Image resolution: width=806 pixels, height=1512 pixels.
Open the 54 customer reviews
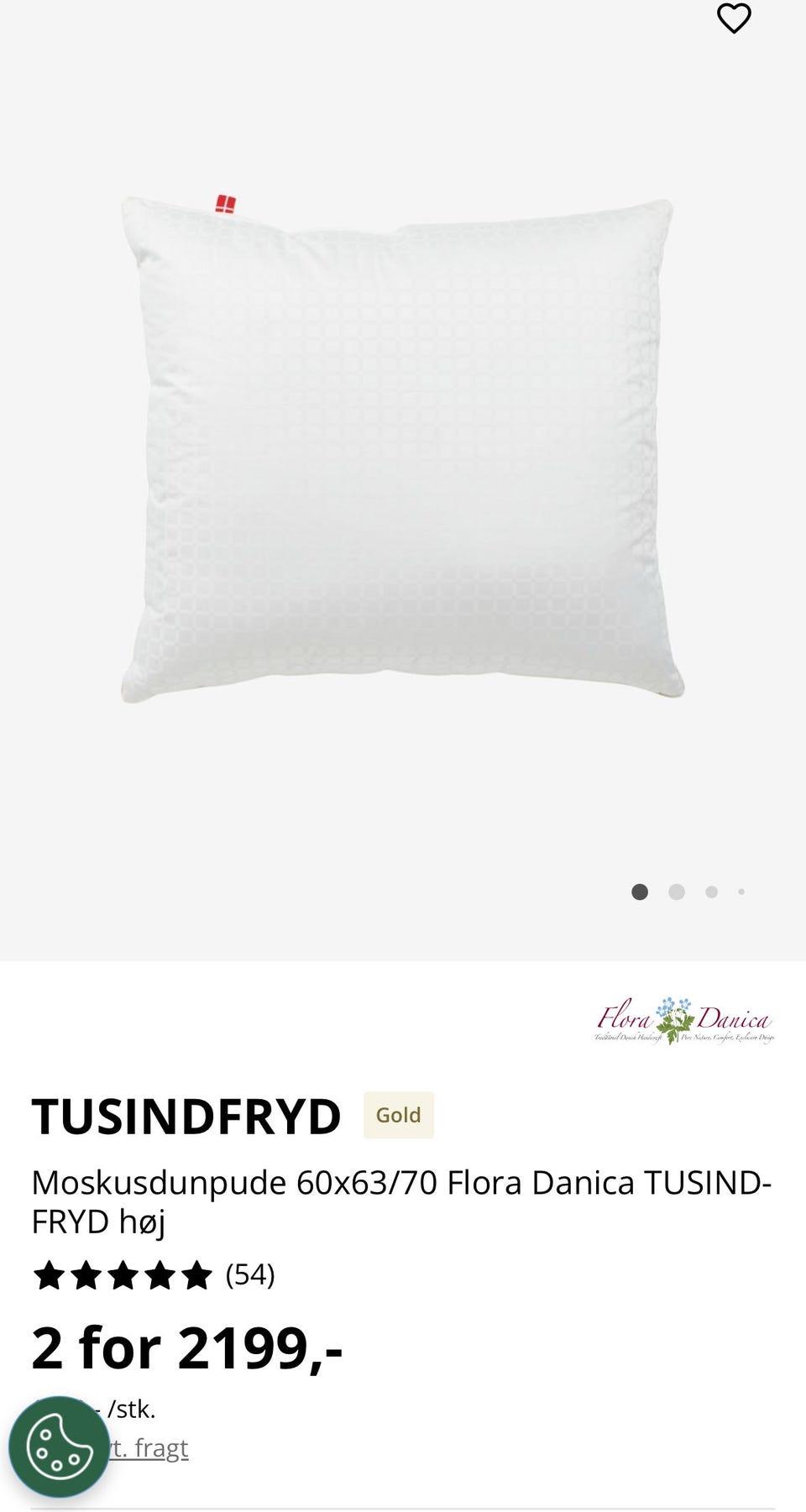pos(250,1274)
